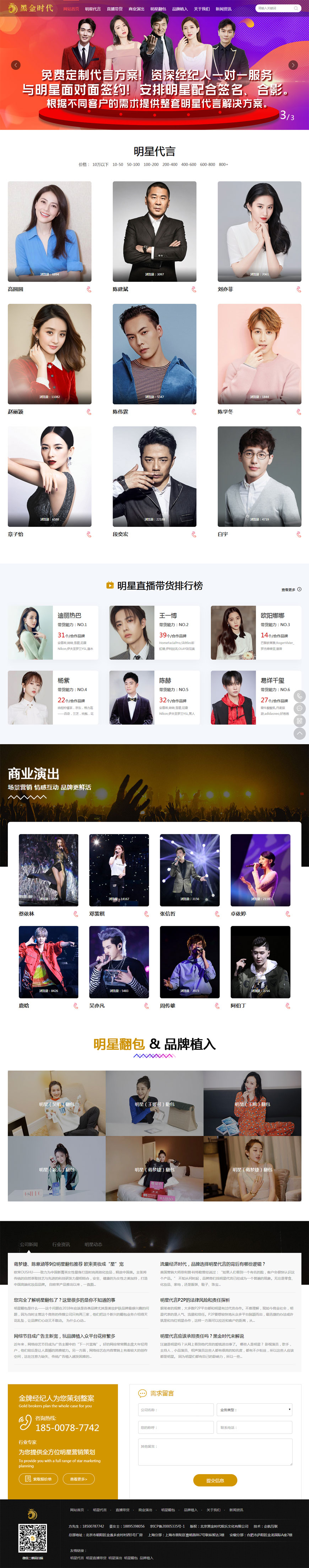Open 迪丽热巴 livestream ranking card
Viewport: 309px width, 1568px height.
[x=52, y=632]
